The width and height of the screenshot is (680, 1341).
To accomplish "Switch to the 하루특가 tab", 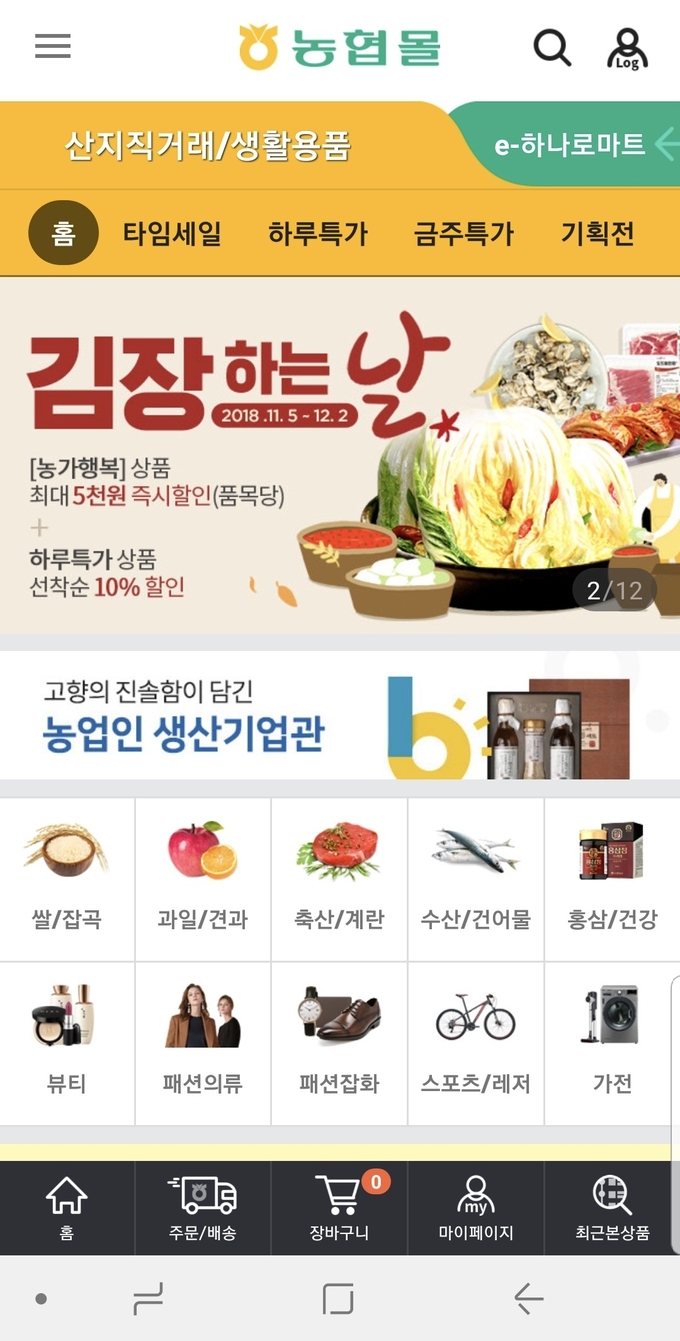I will (318, 234).
